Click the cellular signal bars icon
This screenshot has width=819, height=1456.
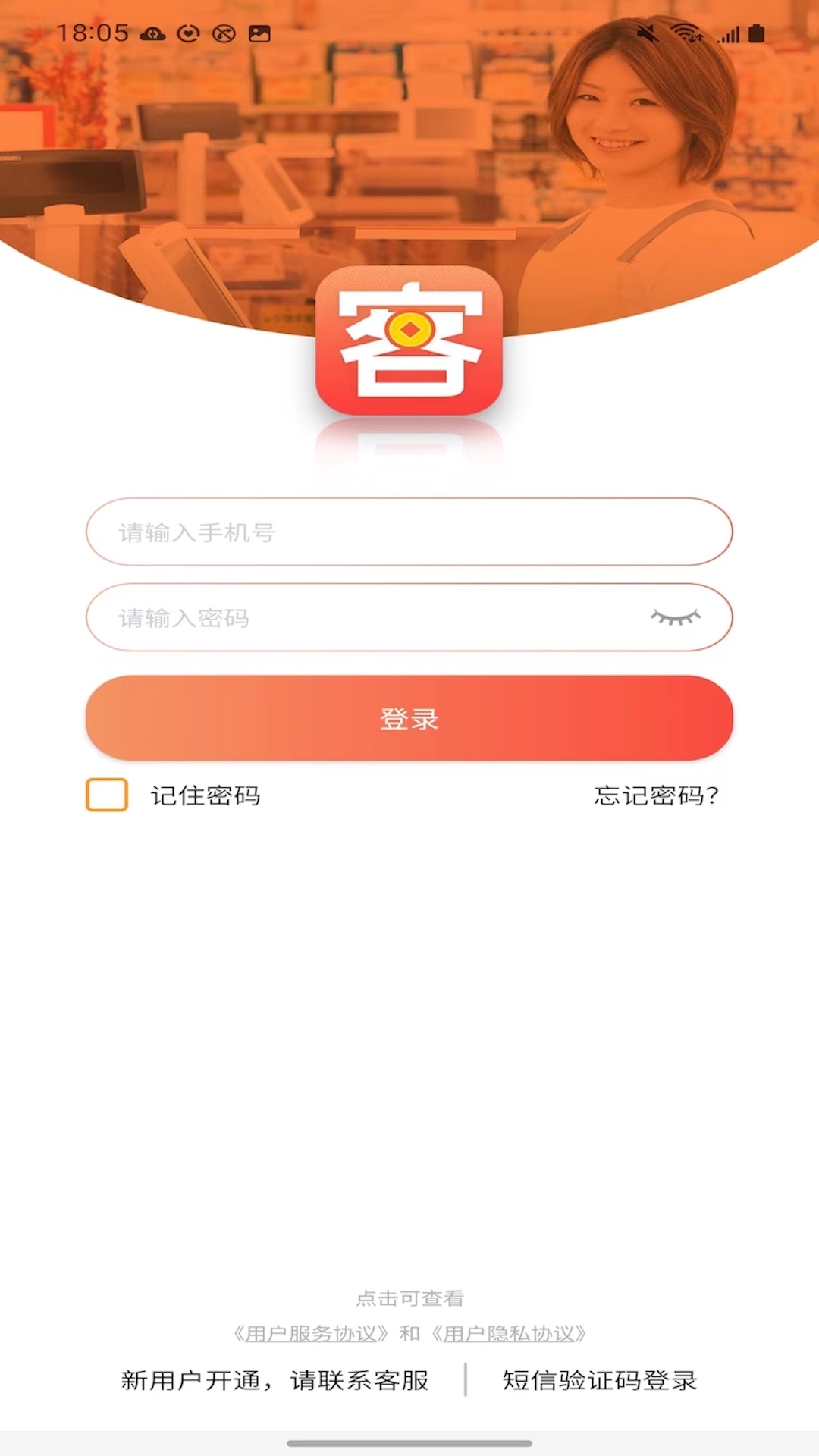[730, 34]
